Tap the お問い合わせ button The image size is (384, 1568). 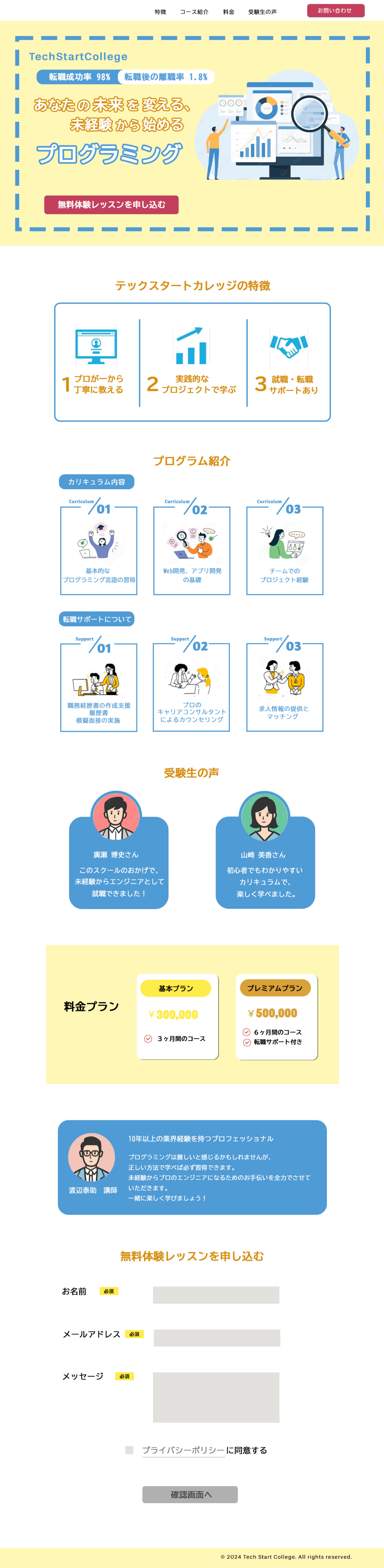click(x=335, y=11)
